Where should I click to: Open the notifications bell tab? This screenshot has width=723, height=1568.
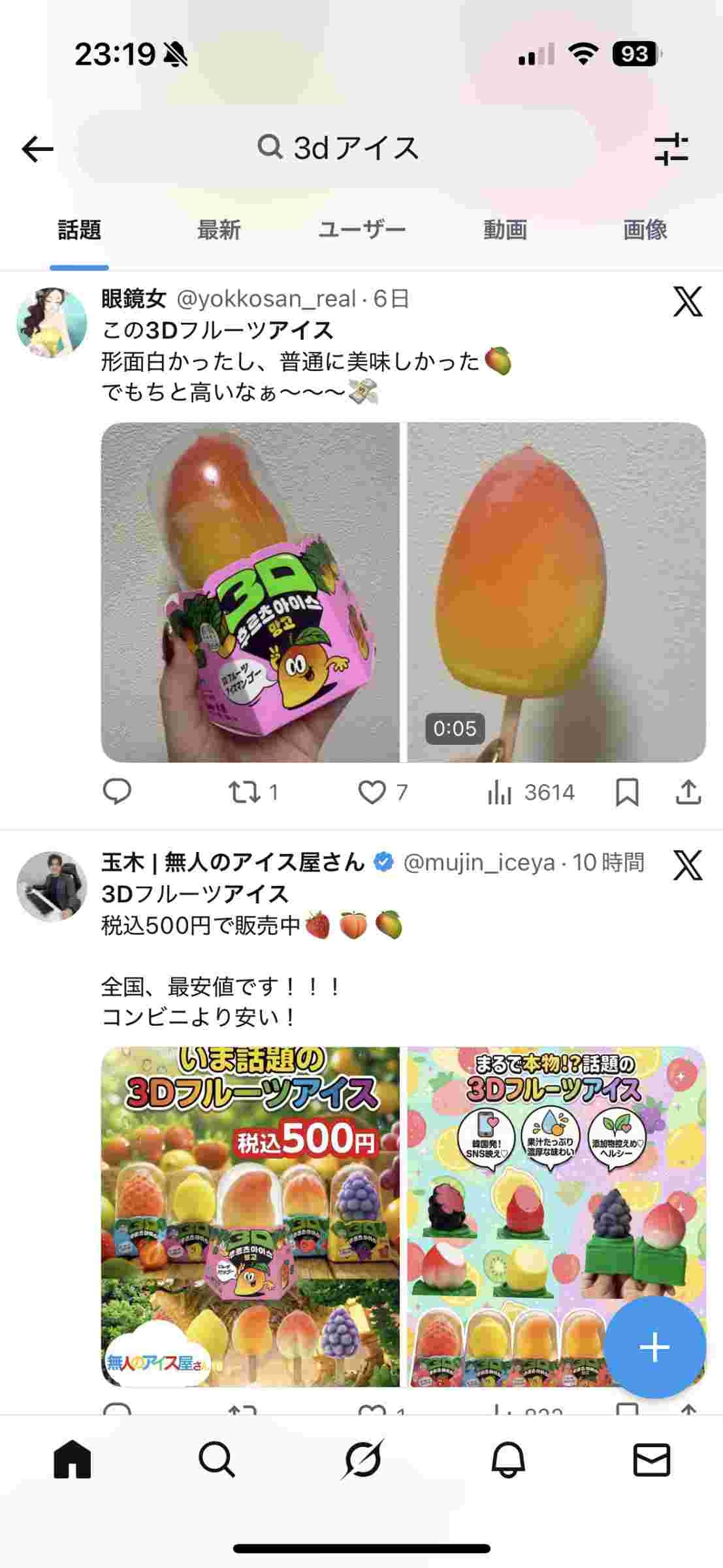tap(507, 1460)
